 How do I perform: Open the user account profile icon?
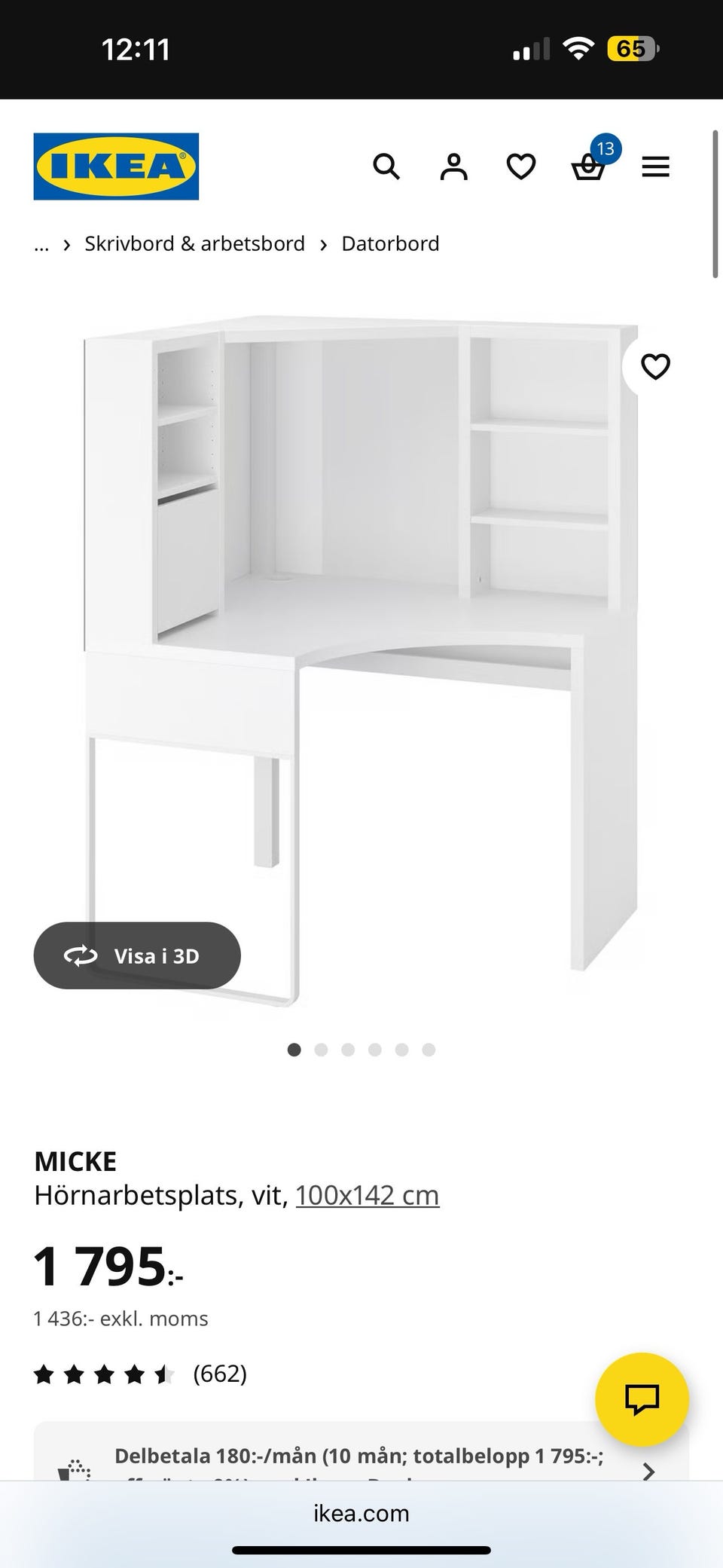tap(453, 167)
